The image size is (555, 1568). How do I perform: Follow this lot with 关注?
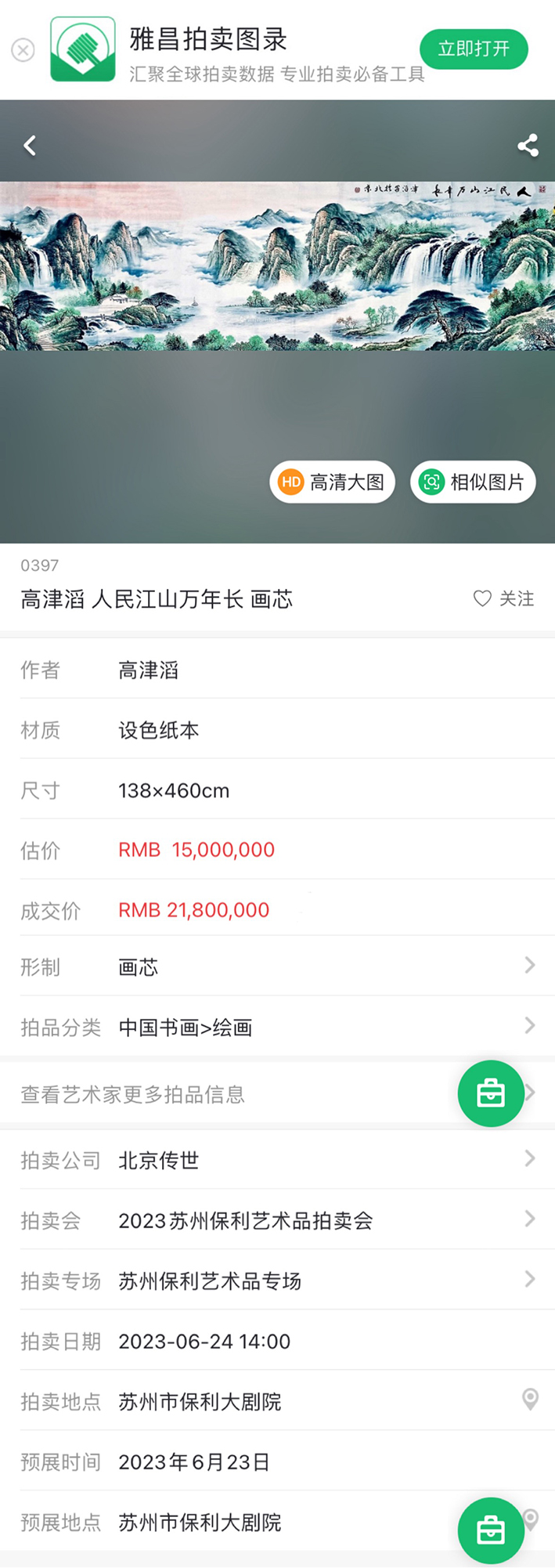503,598
